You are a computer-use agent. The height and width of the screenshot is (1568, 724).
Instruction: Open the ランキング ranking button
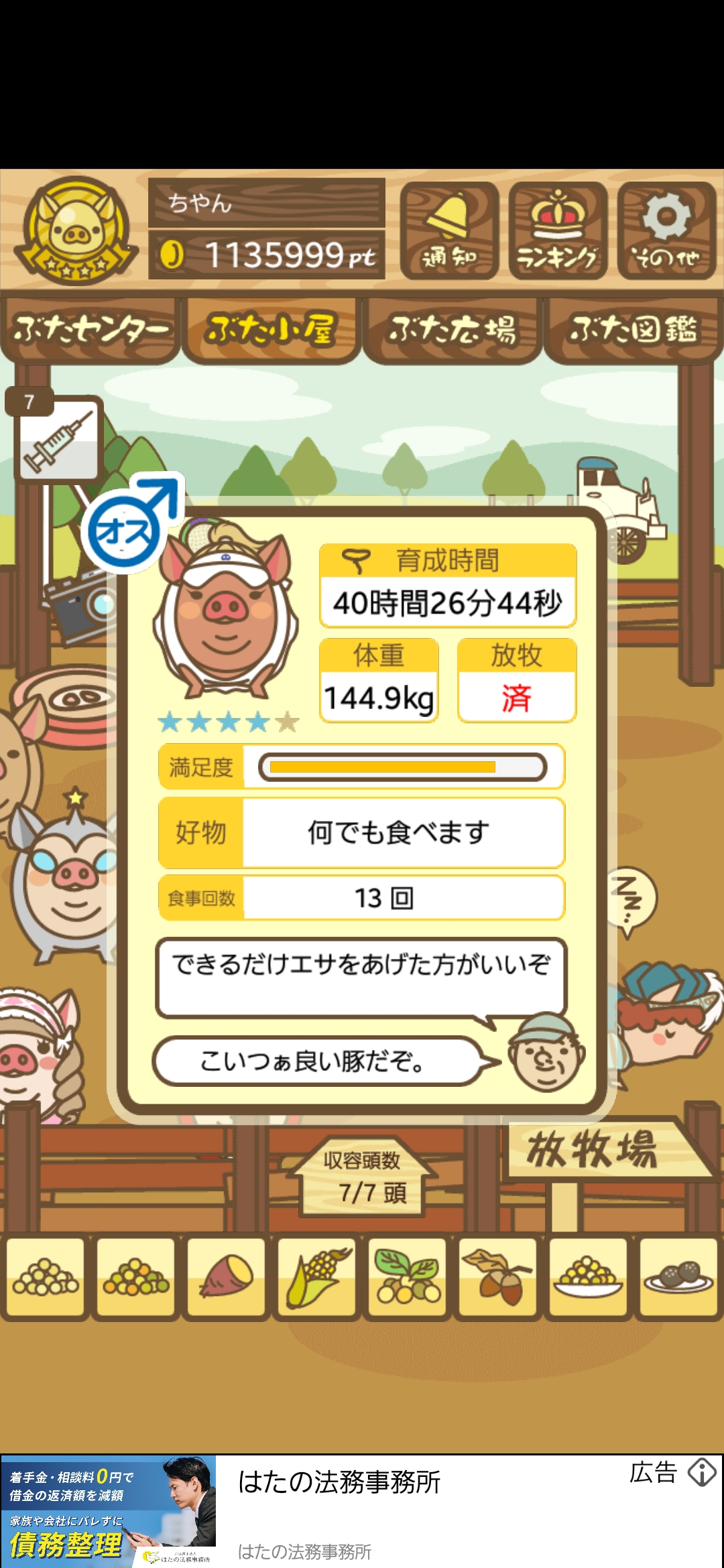pyautogui.click(x=558, y=231)
